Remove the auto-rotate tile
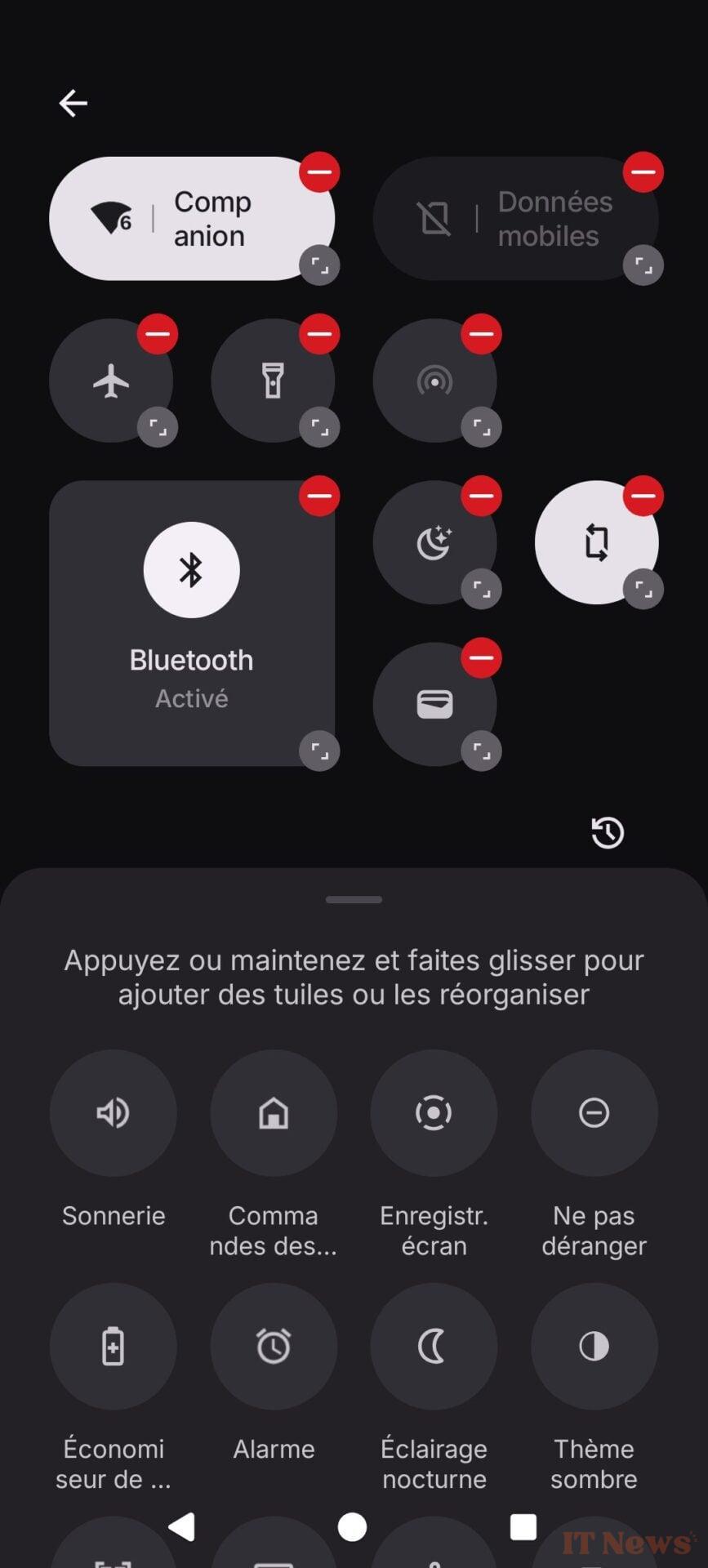 [643, 496]
